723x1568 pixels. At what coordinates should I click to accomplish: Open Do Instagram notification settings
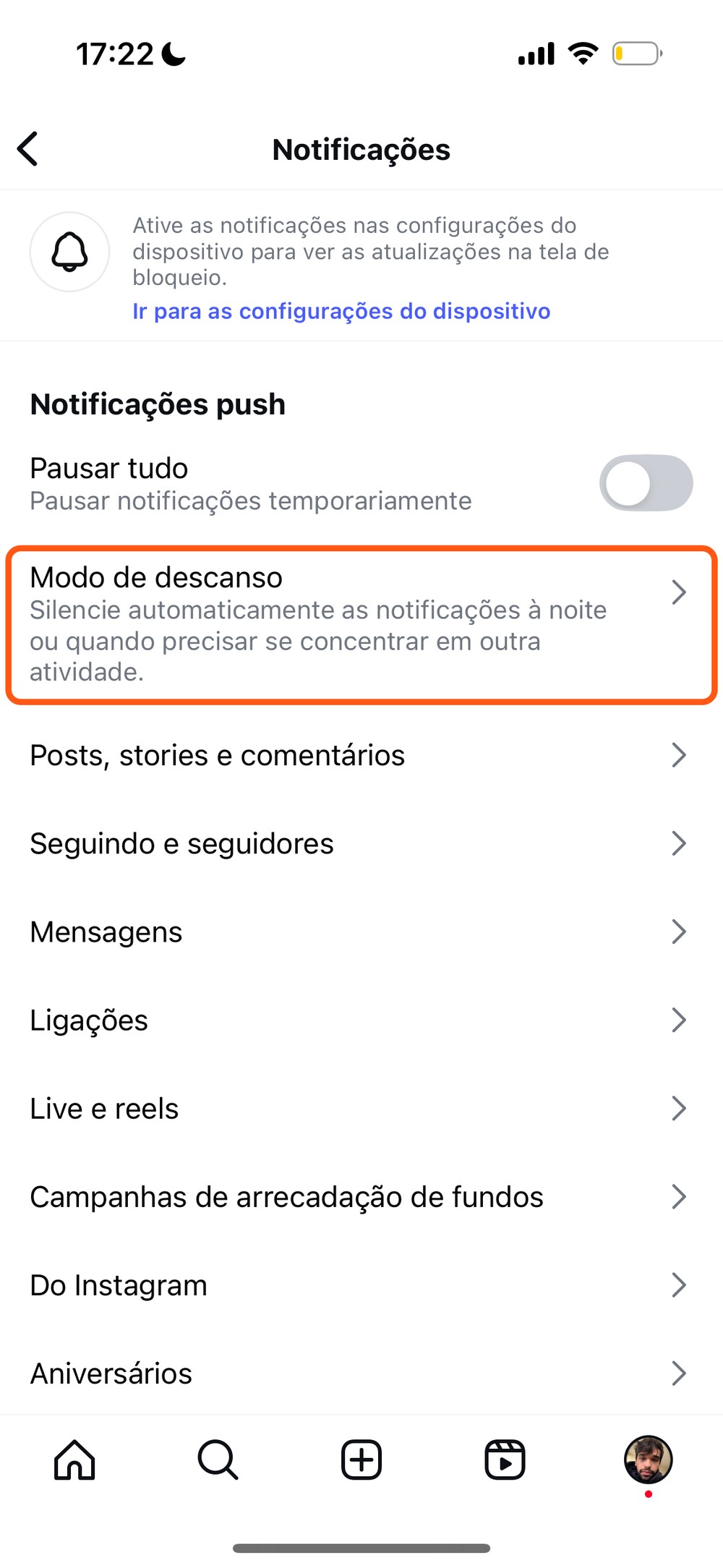(360, 1285)
